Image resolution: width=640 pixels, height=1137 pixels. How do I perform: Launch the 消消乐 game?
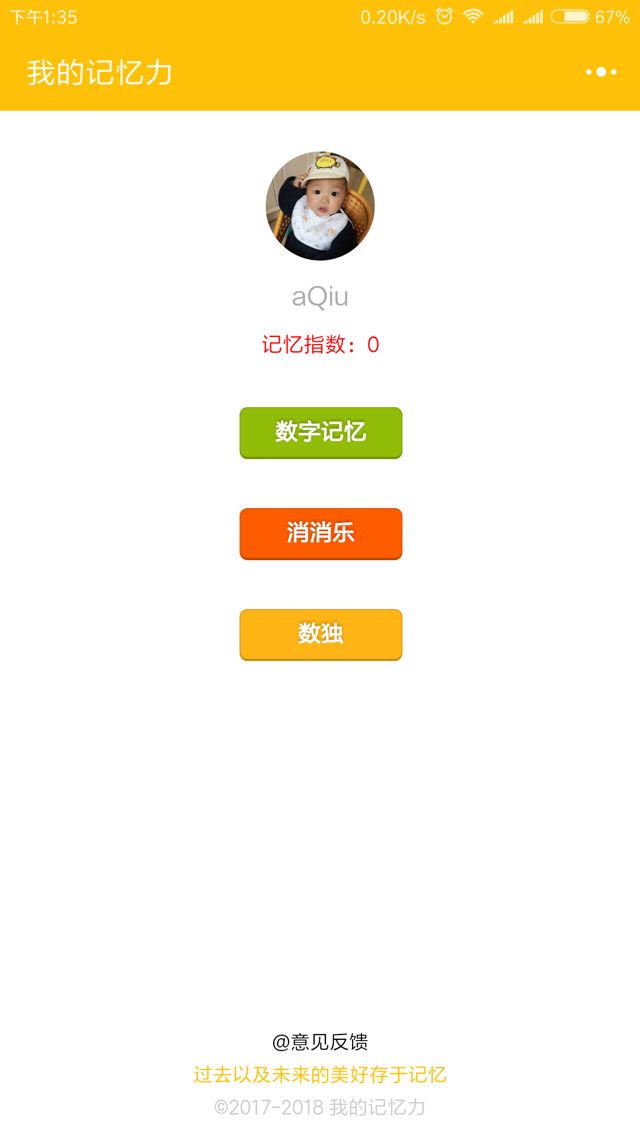(320, 533)
